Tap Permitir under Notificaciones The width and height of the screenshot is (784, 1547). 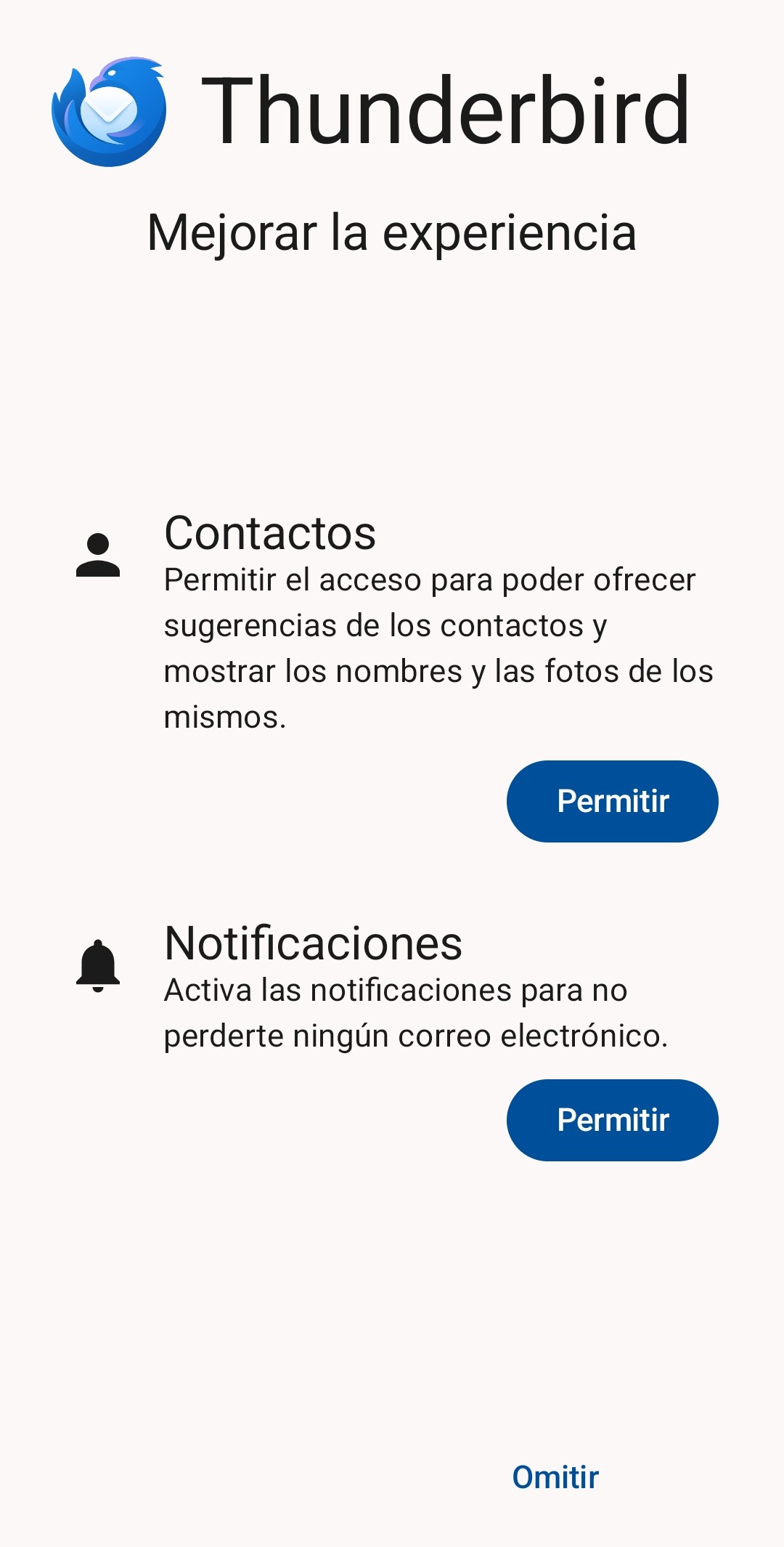[x=612, y=1120]
